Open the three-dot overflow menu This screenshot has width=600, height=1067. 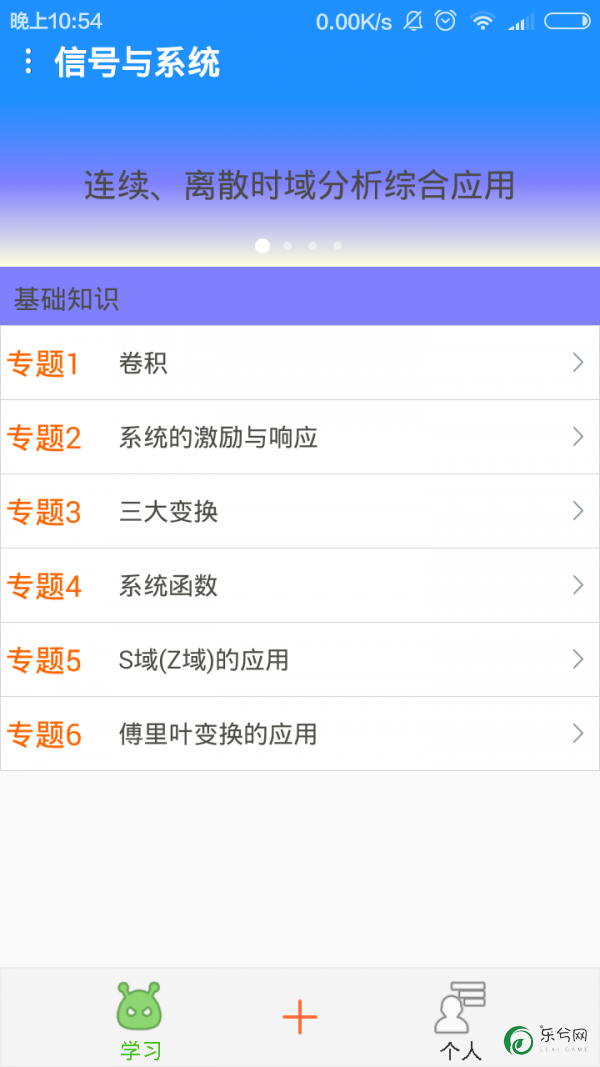pyautogui.click(x=28, y=61)
